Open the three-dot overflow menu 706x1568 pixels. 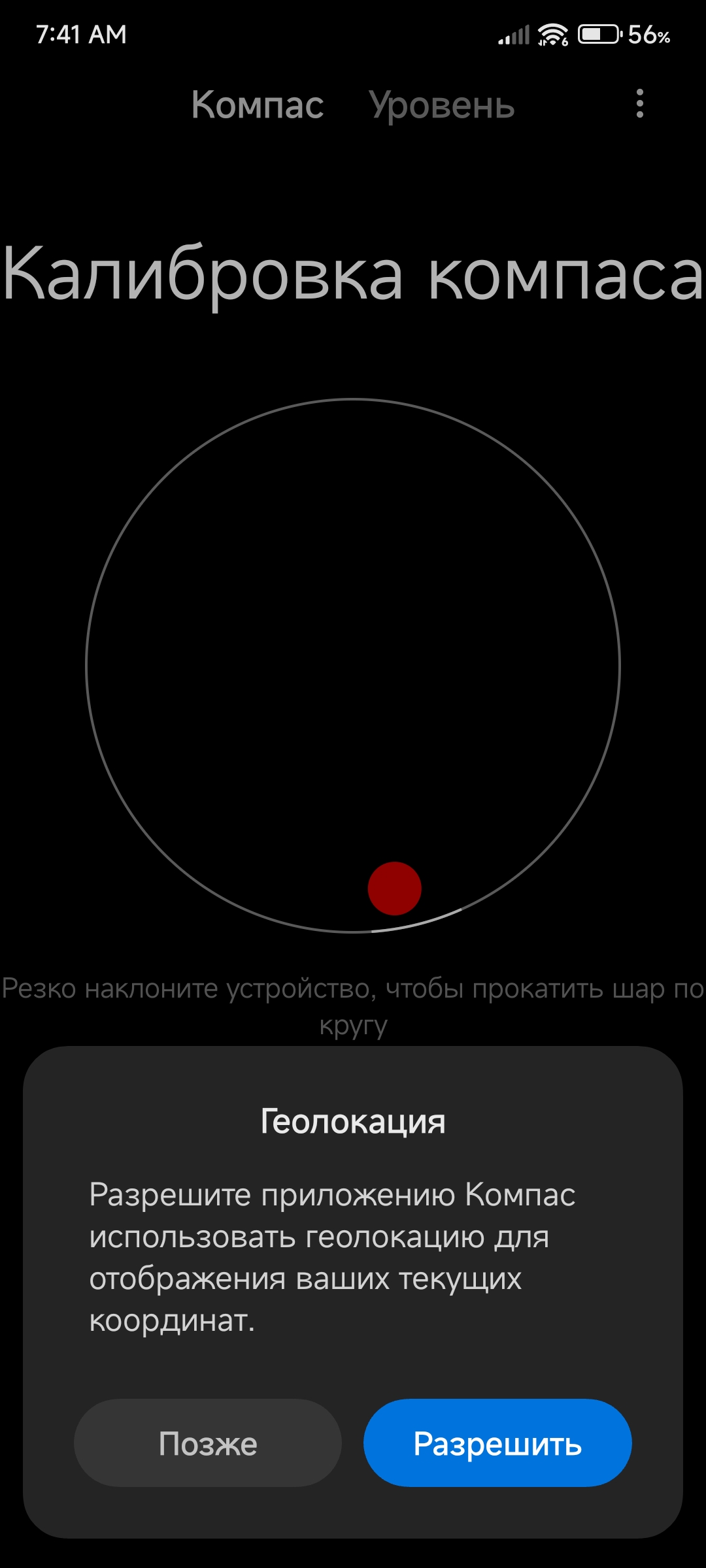[639, 104]
